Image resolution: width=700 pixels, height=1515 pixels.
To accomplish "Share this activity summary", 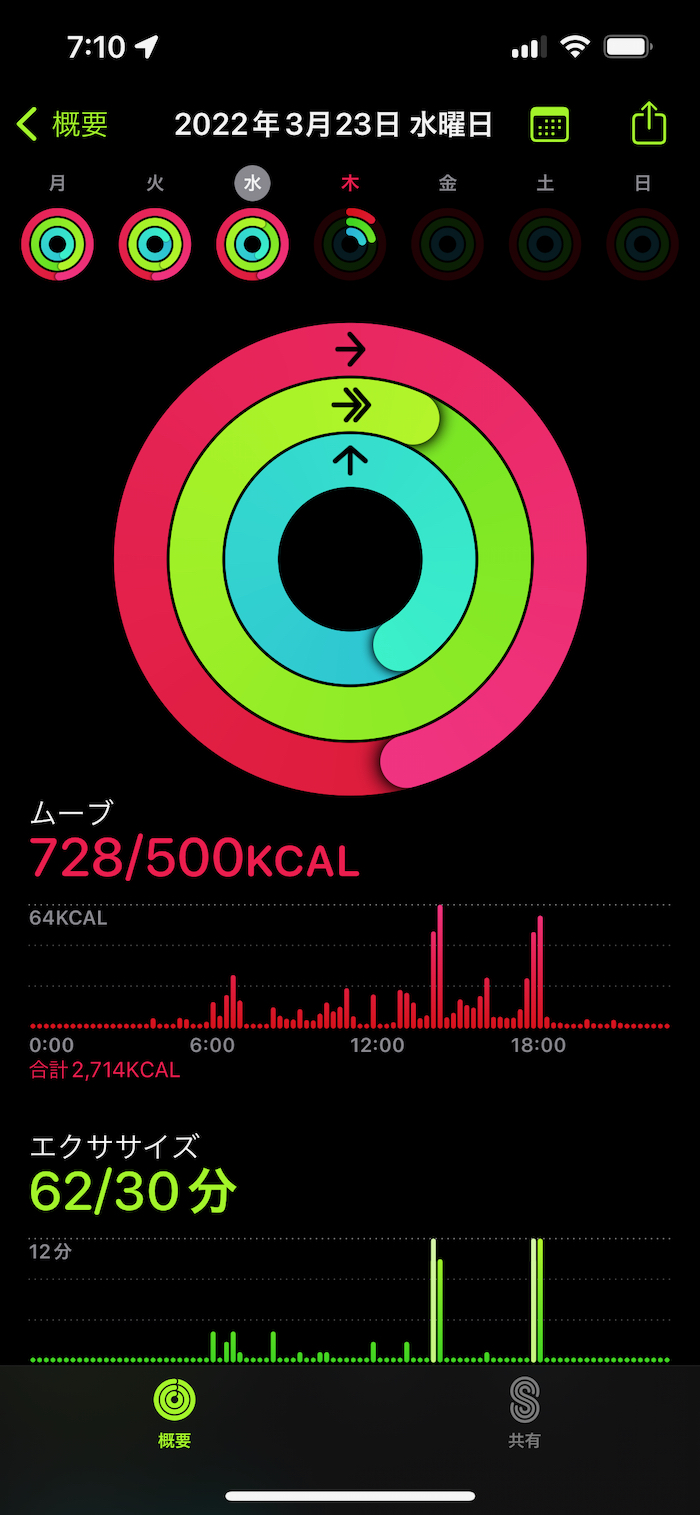I will point(649,124).
